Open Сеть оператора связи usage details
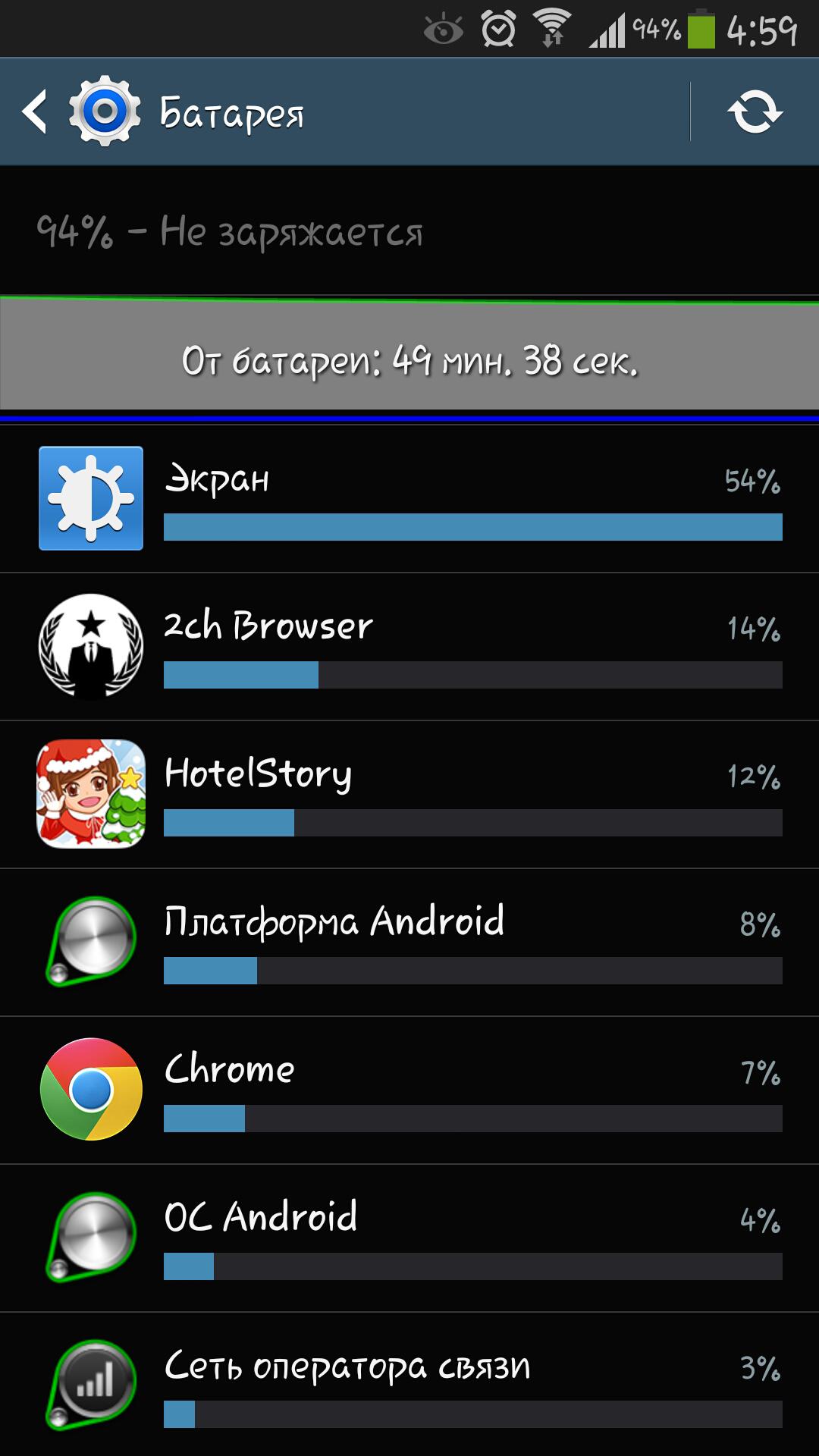Screen dimensions: 819x1456 point(409,1385)
